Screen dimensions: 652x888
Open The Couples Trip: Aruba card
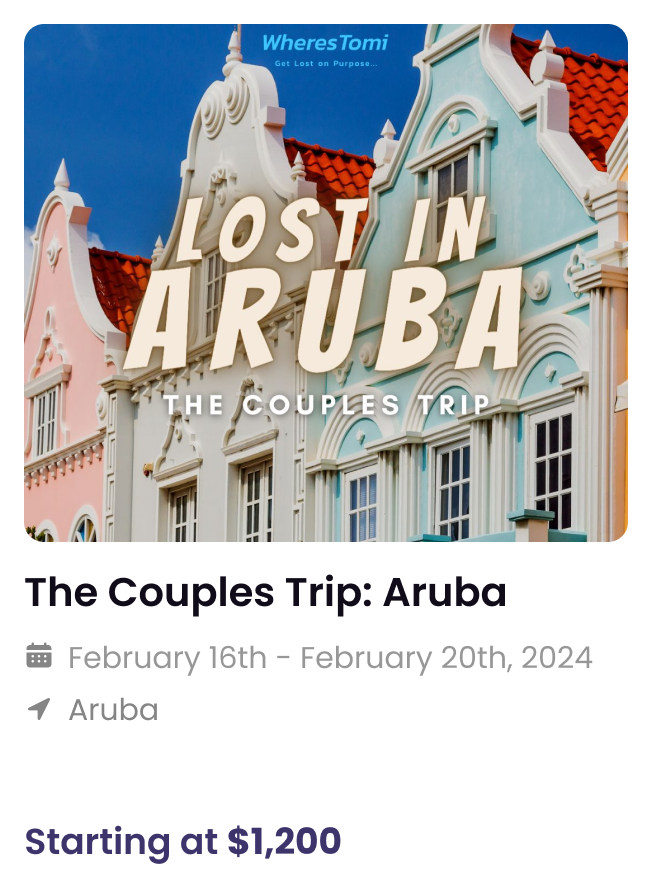click(266, 593)
